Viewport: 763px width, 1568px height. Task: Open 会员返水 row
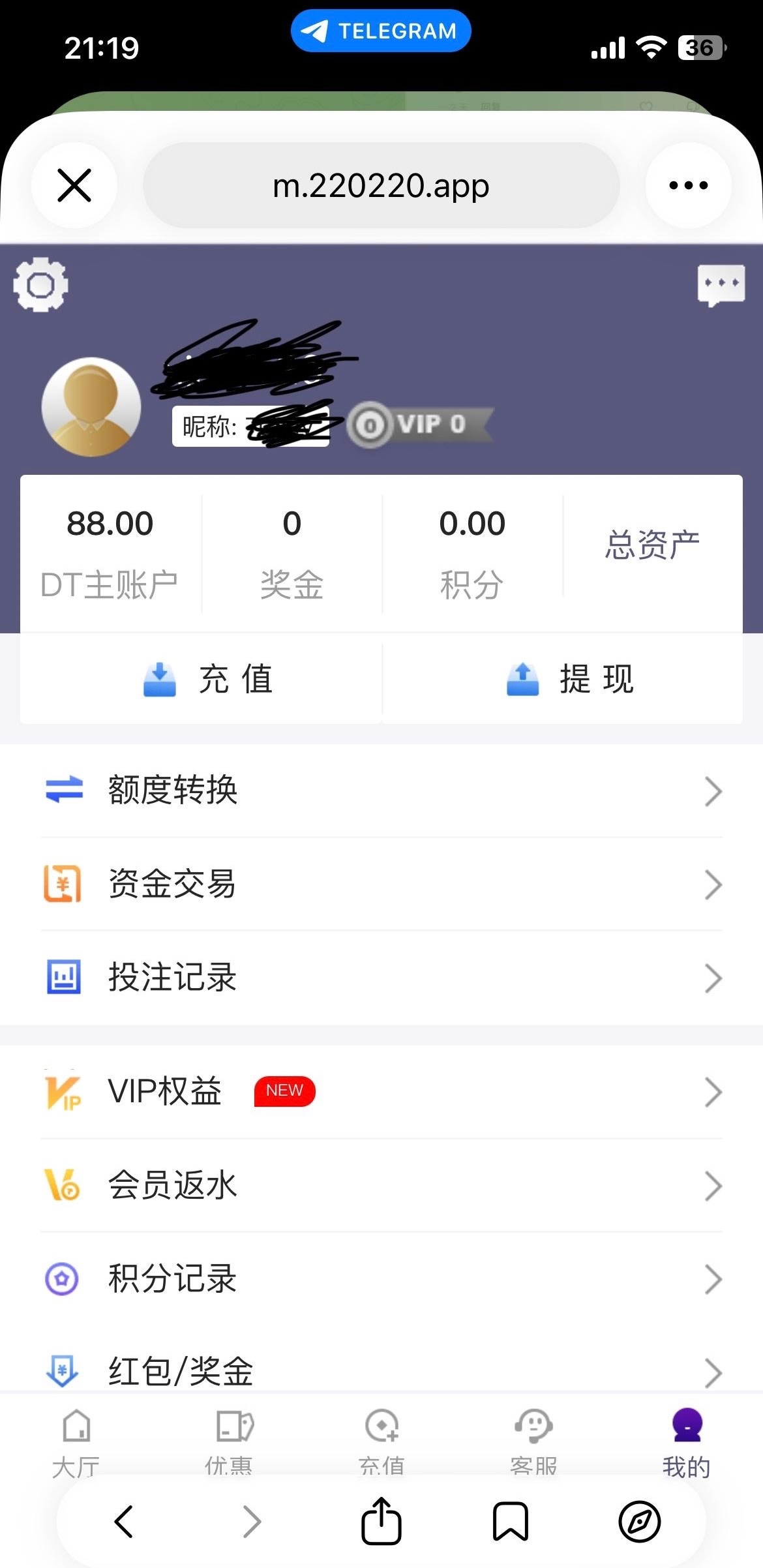point(381,1185)
